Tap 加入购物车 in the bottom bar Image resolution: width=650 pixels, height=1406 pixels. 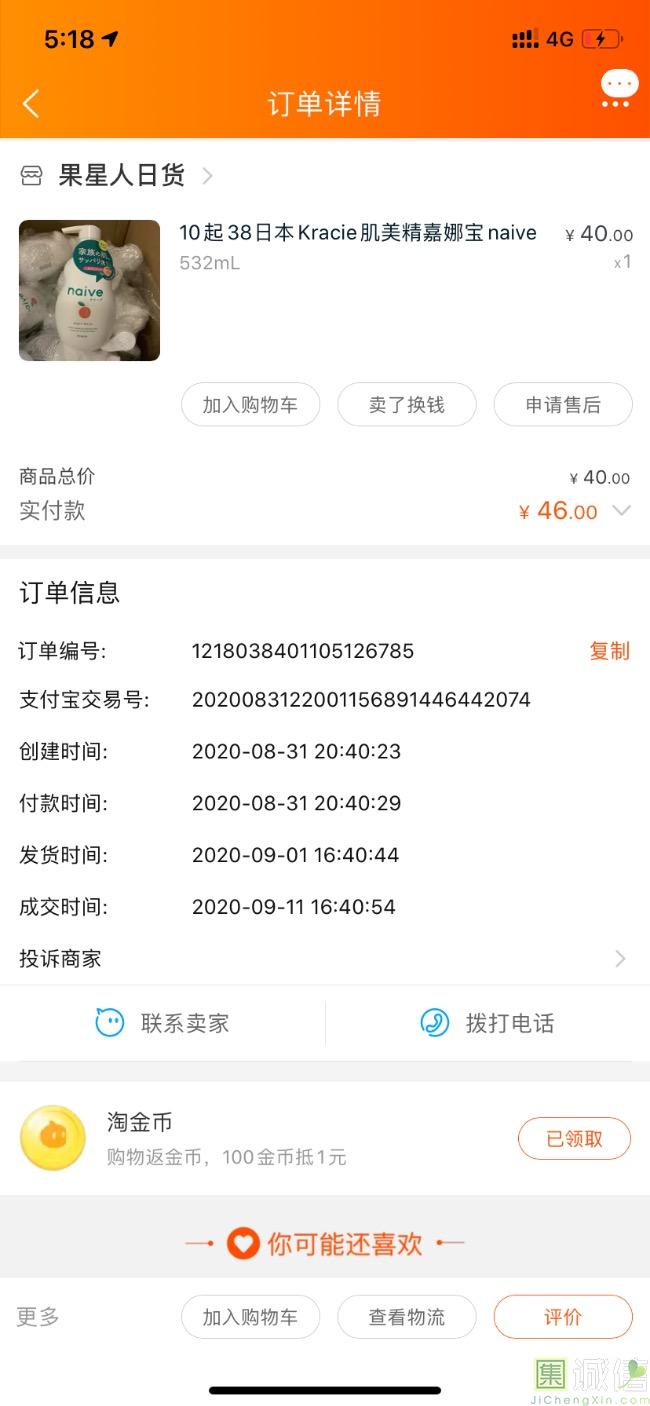[x=250, y=1317]
